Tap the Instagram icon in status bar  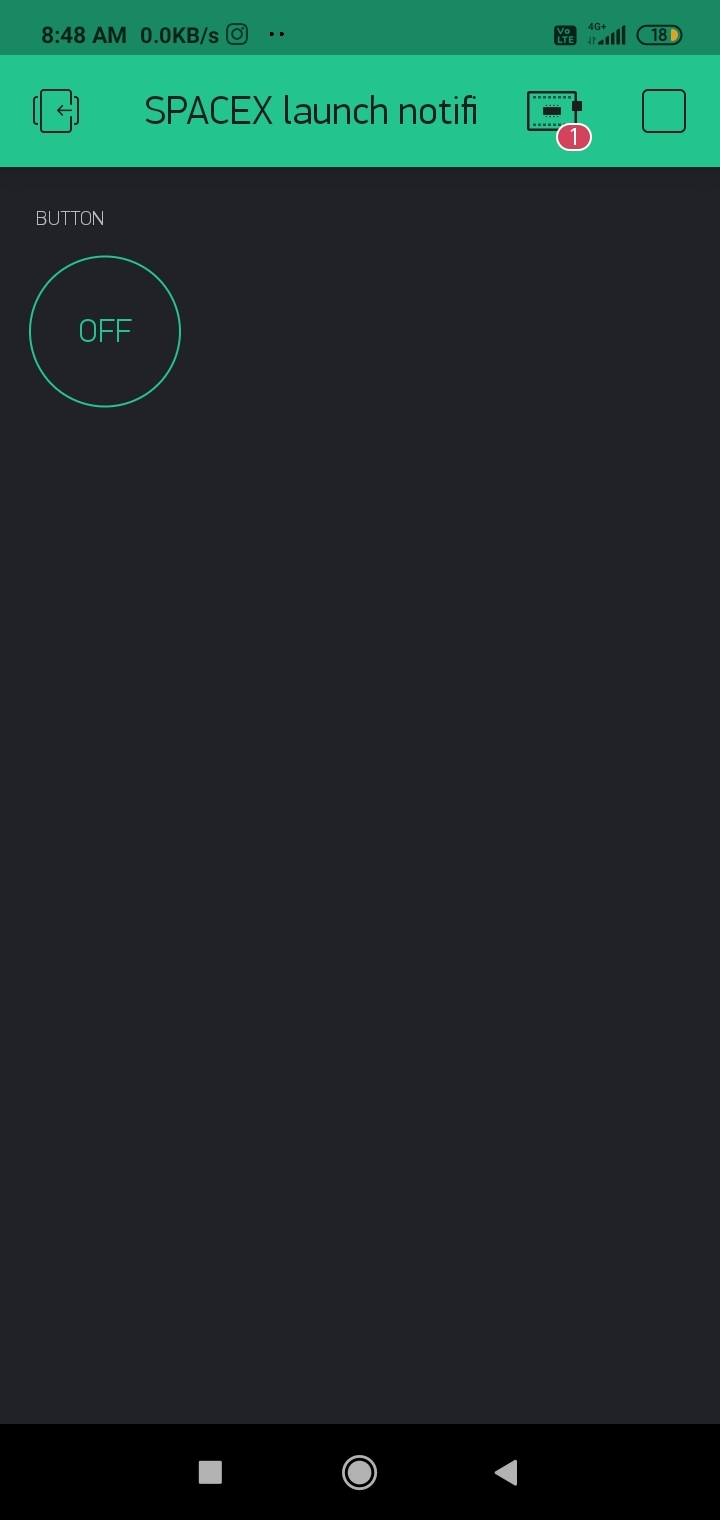(236, 33)
